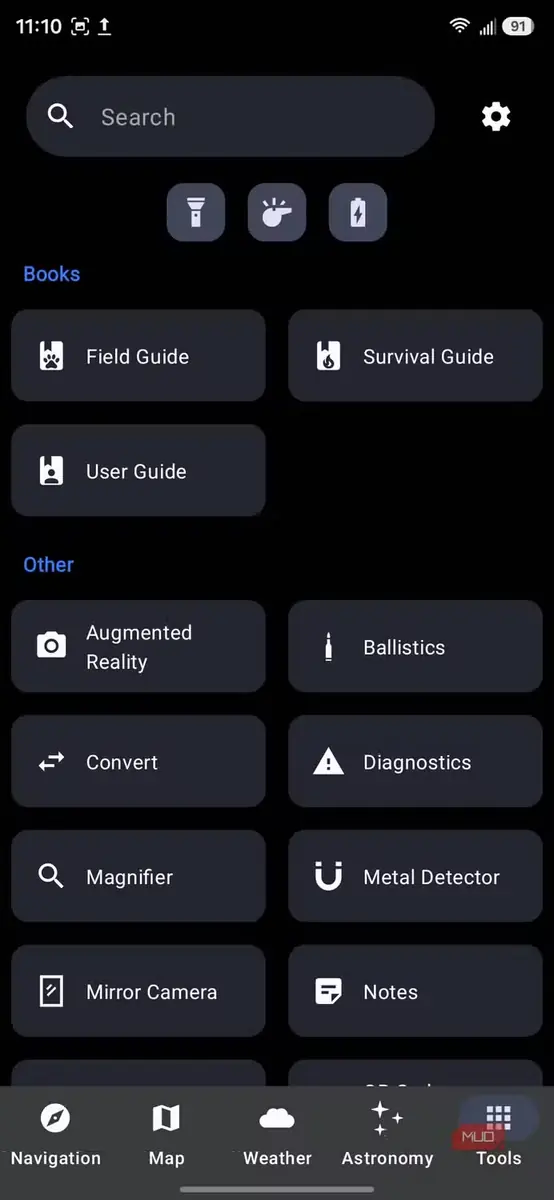Select the Astronomy tab
554x1200 pixels.
coord(387,1134)
